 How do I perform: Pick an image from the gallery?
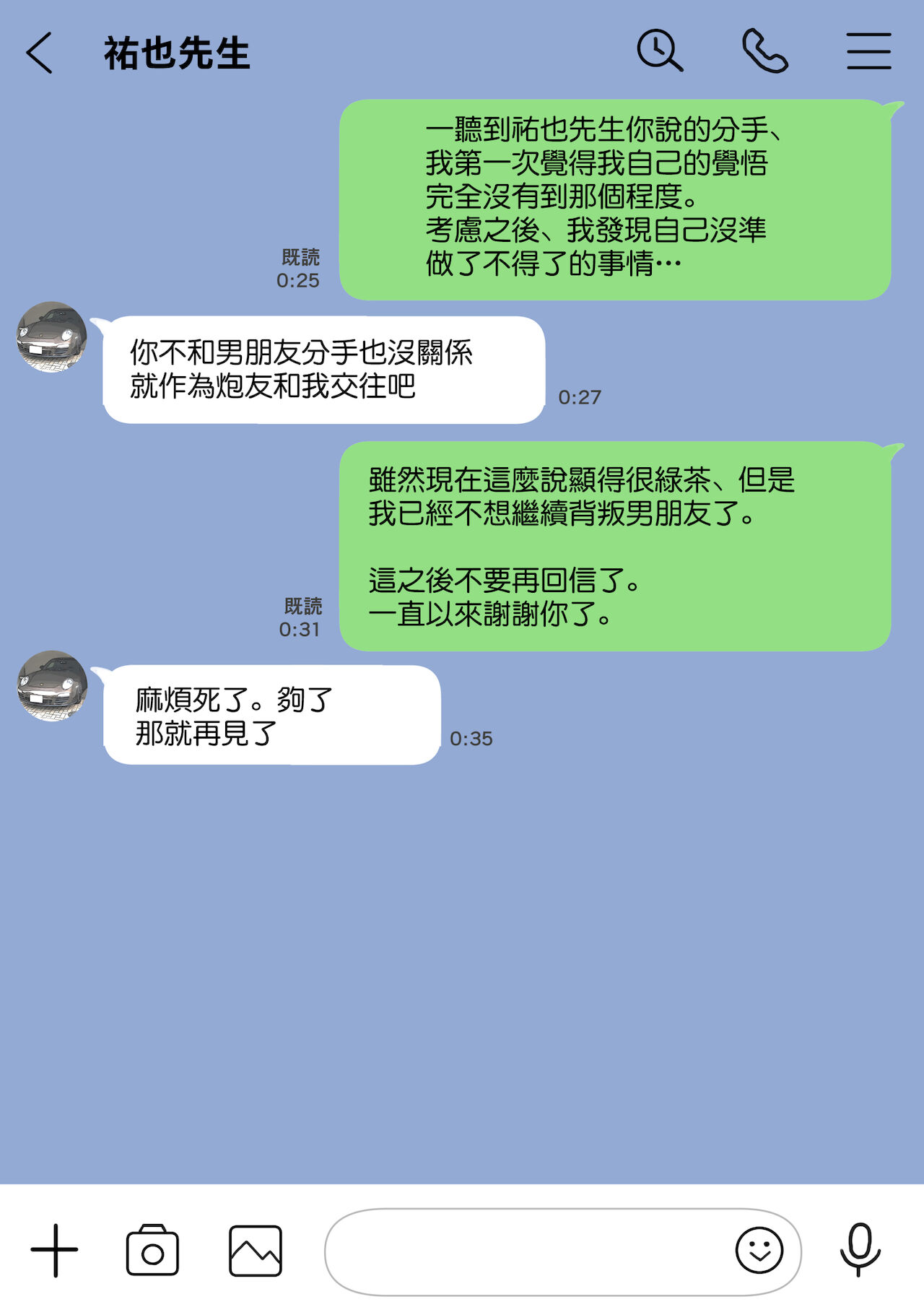click(x=256, y=1250)
